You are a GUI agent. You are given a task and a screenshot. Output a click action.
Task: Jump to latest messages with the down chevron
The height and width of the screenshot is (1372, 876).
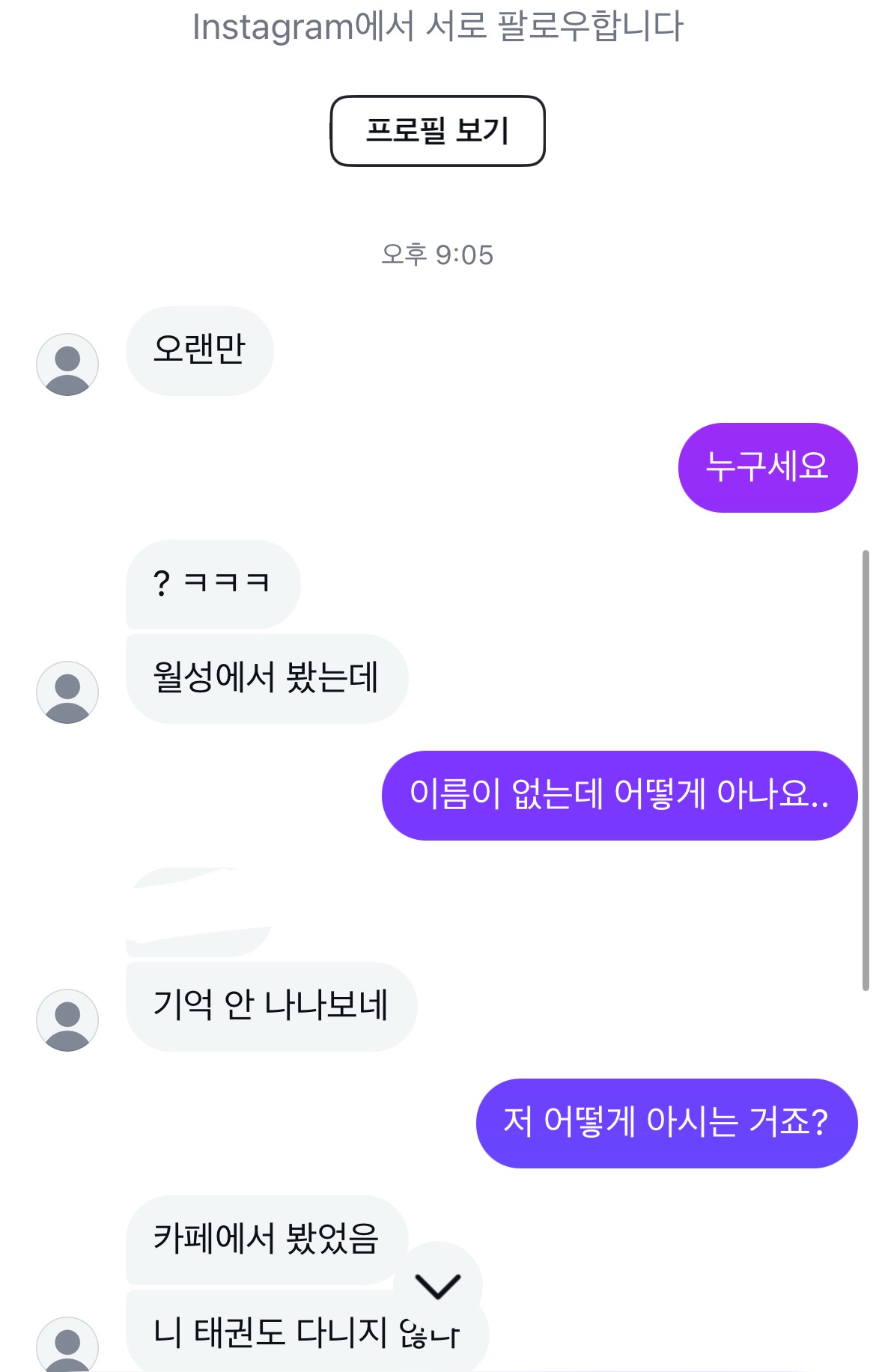438,1285
